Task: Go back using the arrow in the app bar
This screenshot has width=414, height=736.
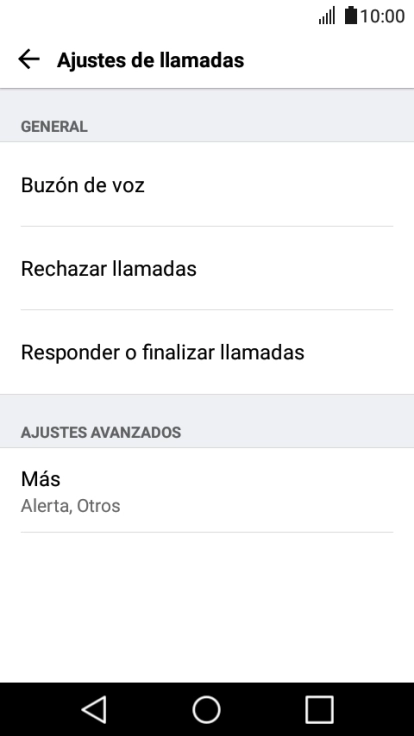Action: 29,60
